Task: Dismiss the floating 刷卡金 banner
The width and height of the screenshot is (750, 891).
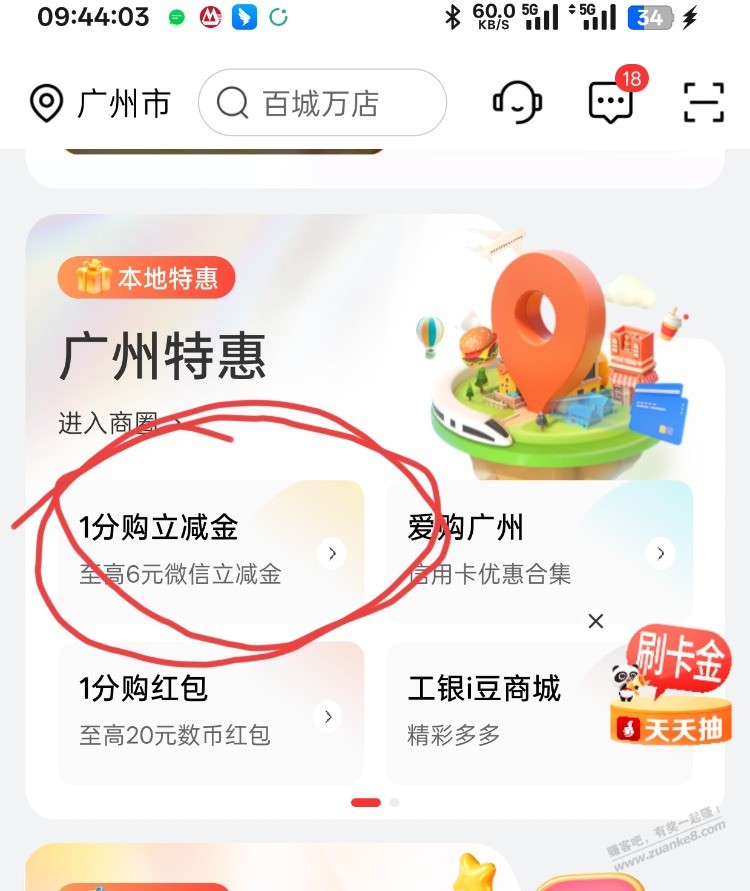Action: coord(596,622)
